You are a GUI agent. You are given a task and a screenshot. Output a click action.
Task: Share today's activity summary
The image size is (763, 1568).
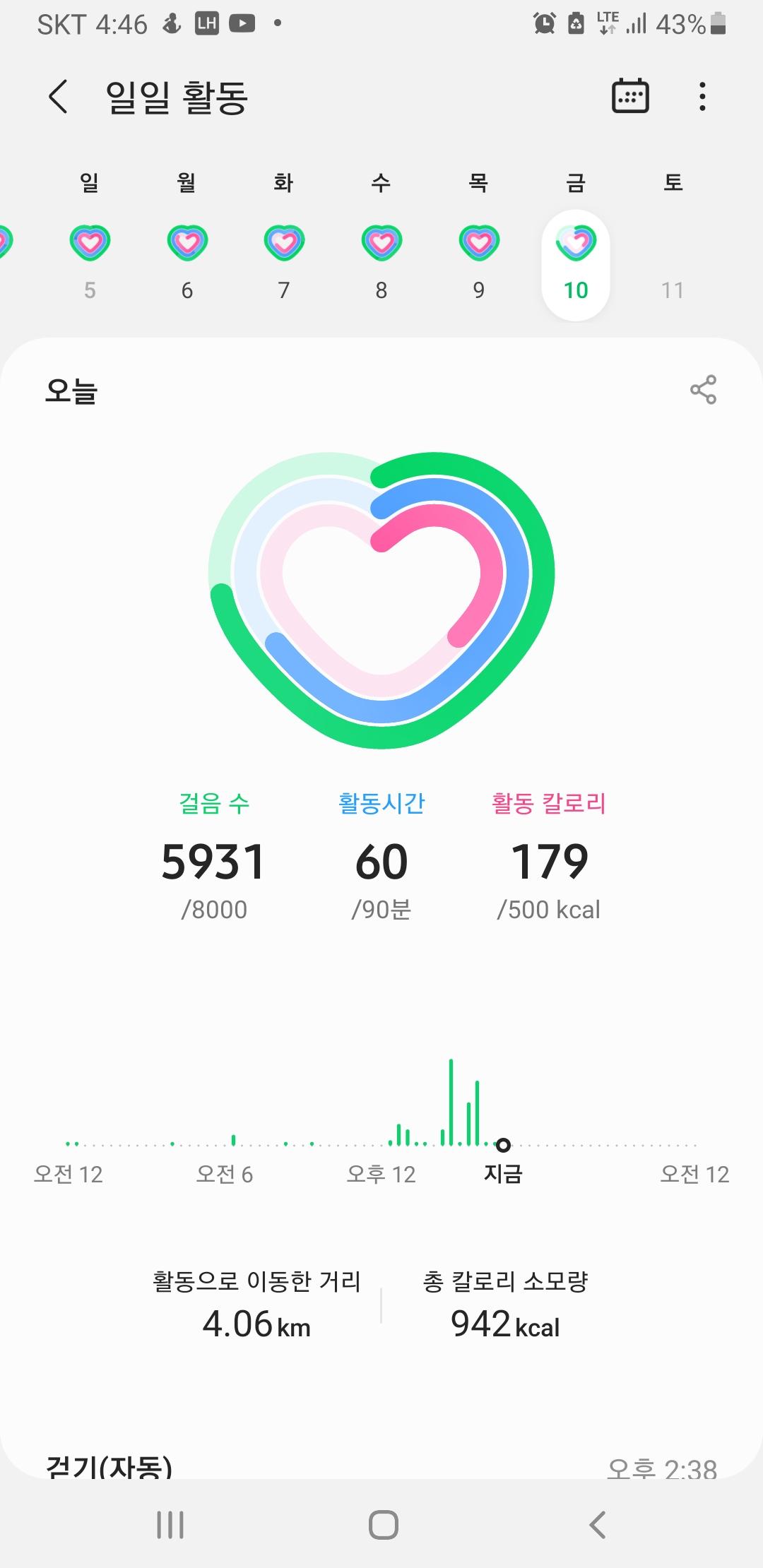click(703, 390)
